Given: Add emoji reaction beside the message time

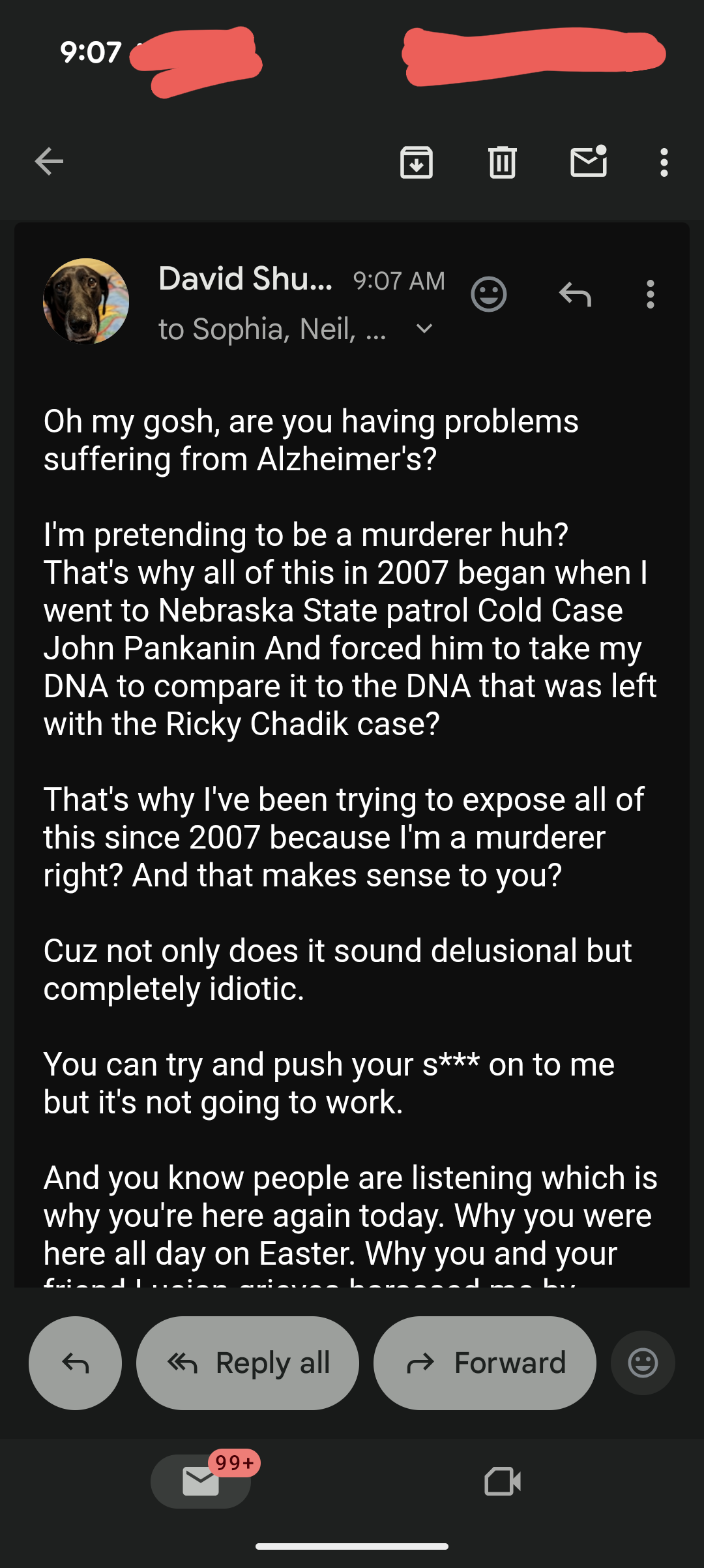Looking at the screenshot, I should 488,295.
